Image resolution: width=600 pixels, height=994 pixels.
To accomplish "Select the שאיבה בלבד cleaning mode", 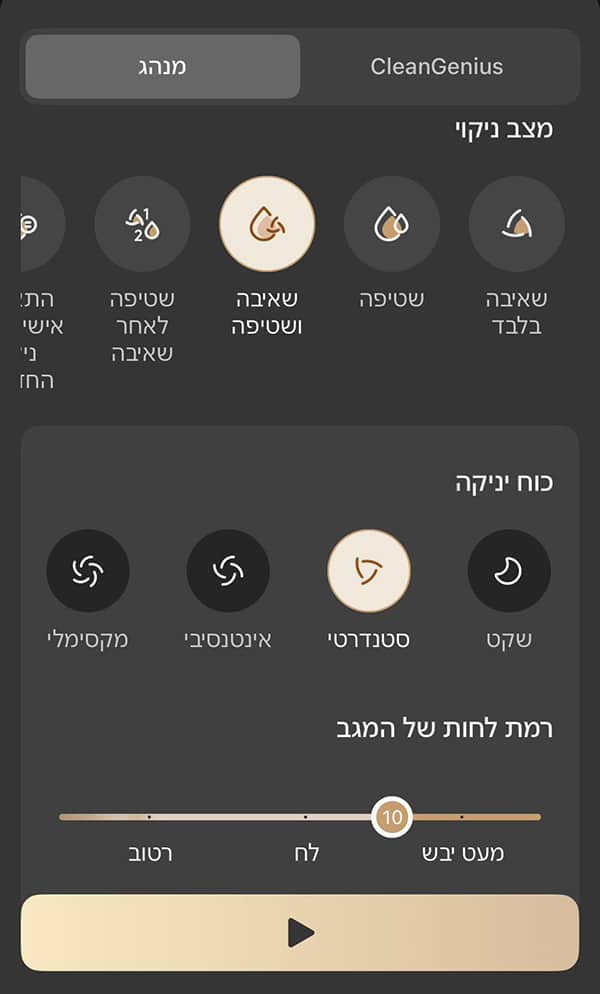I will (516, 224).
